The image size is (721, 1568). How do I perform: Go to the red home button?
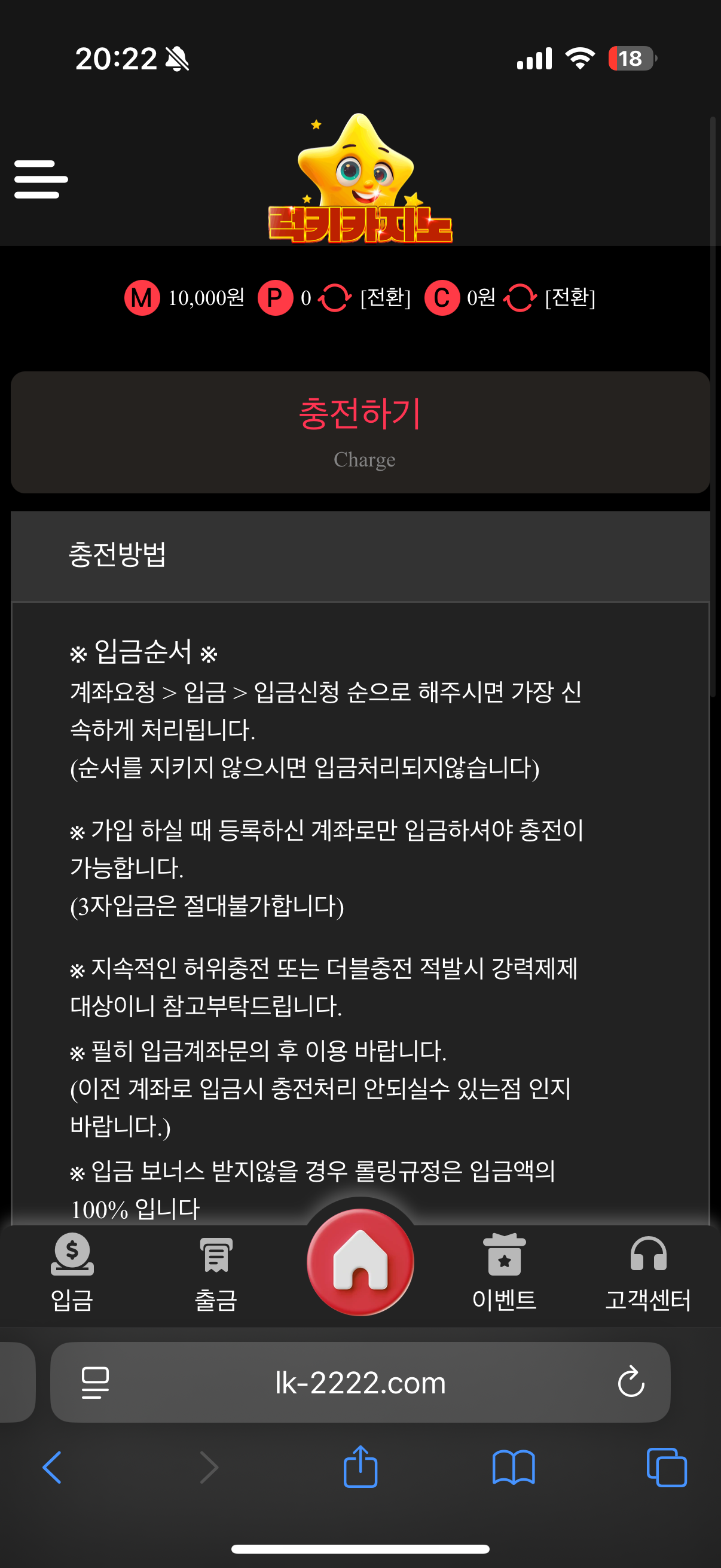[x=360, y=1261]
